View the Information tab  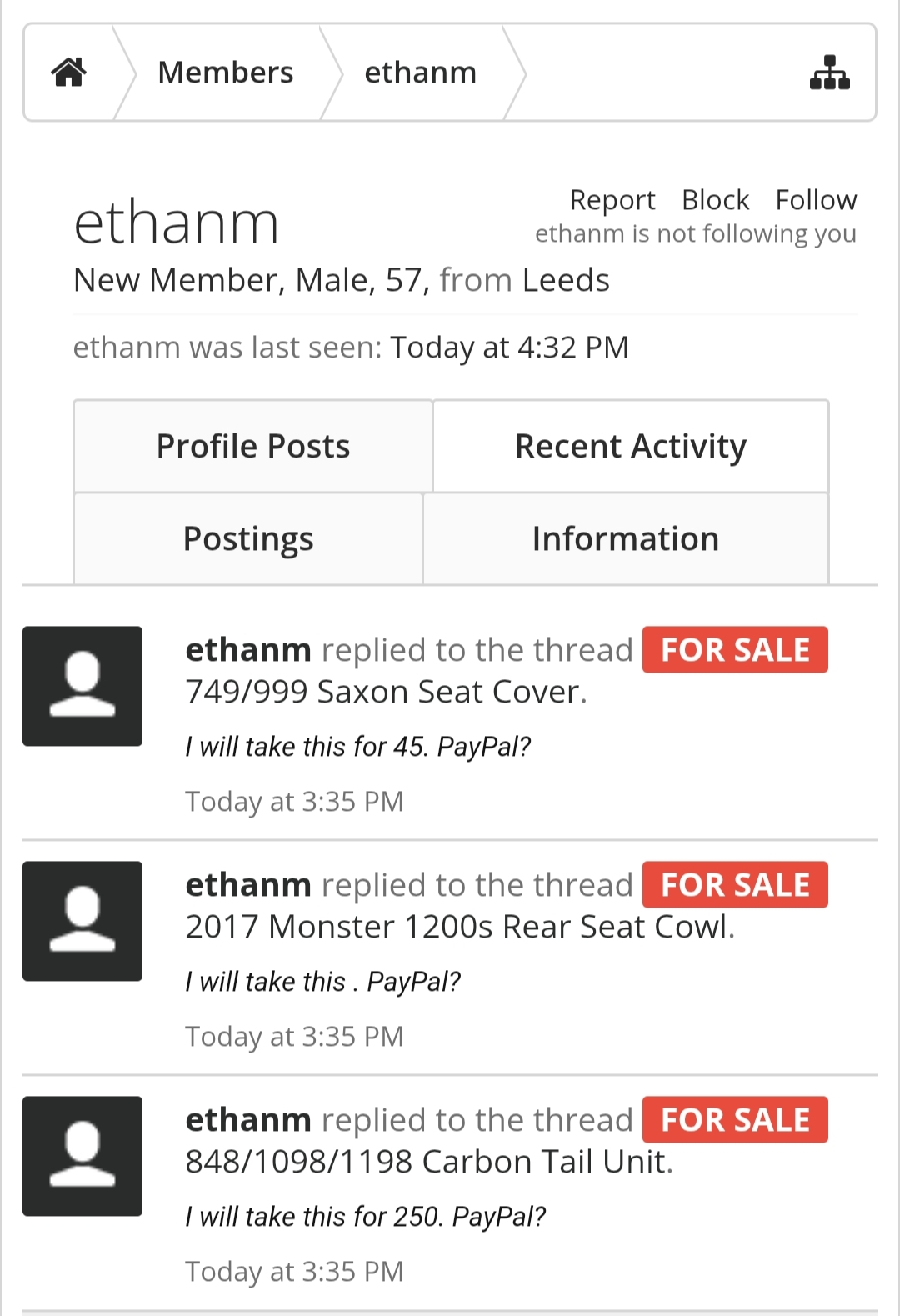click(x=625, y=539)
